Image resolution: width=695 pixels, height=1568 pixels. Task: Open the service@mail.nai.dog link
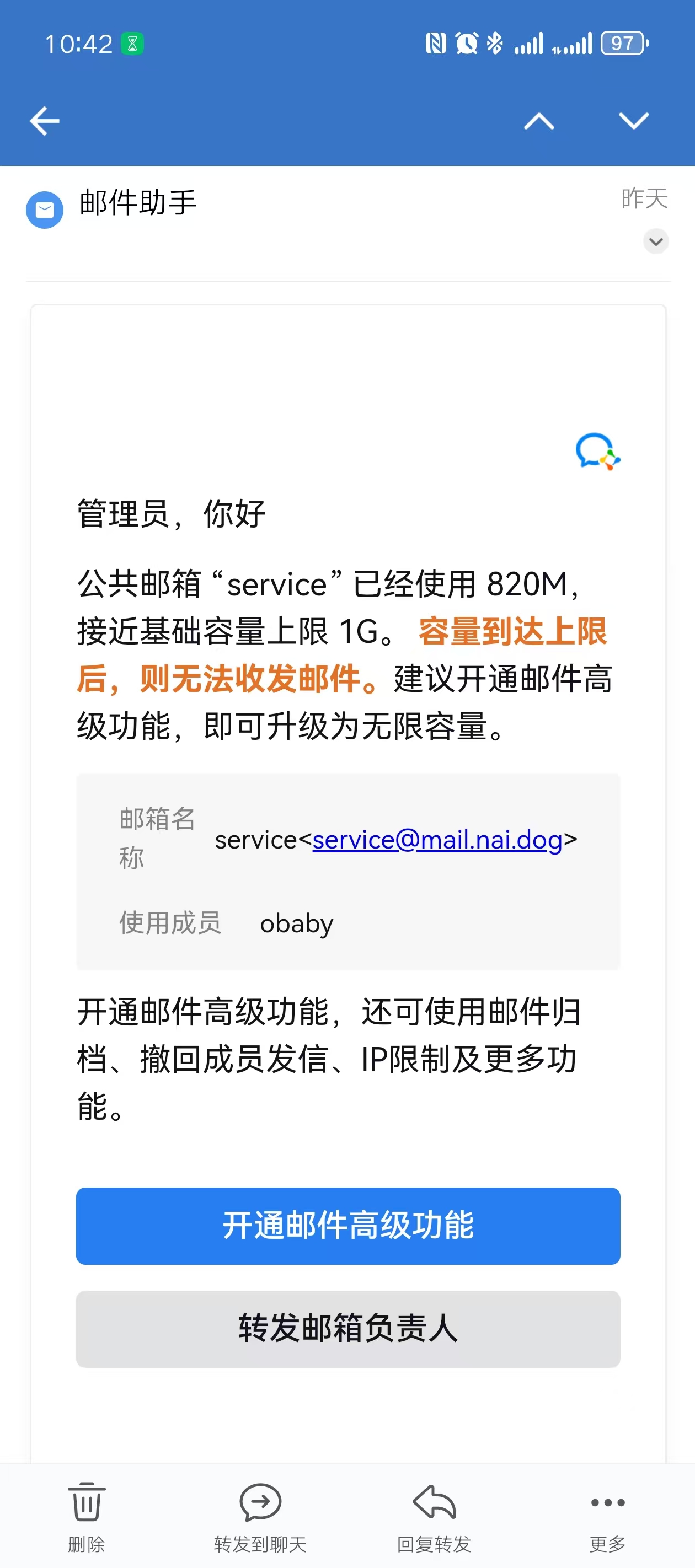pyautogui.click(x=437, y=840)
